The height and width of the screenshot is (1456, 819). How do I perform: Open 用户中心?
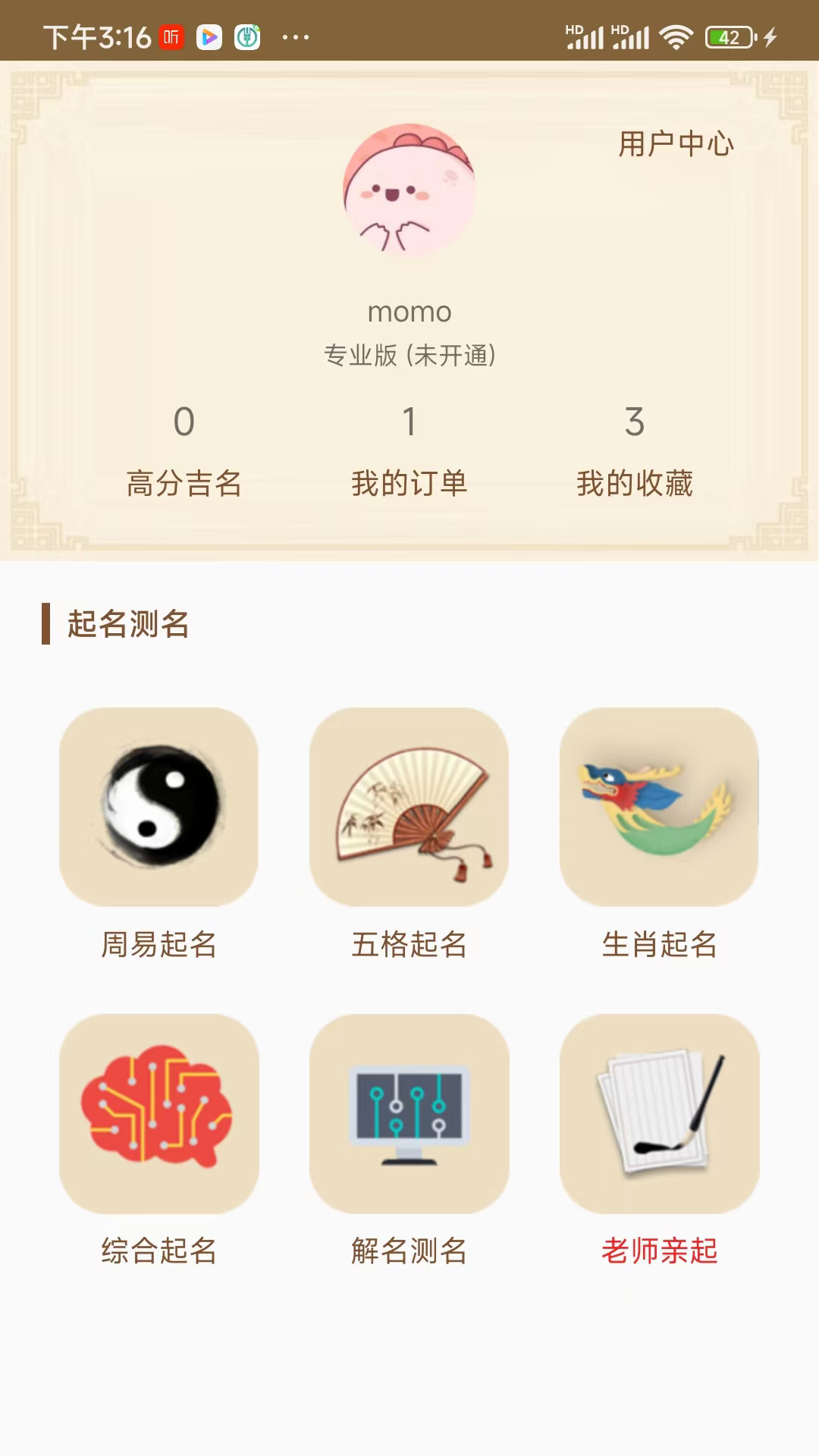[676, 146]
